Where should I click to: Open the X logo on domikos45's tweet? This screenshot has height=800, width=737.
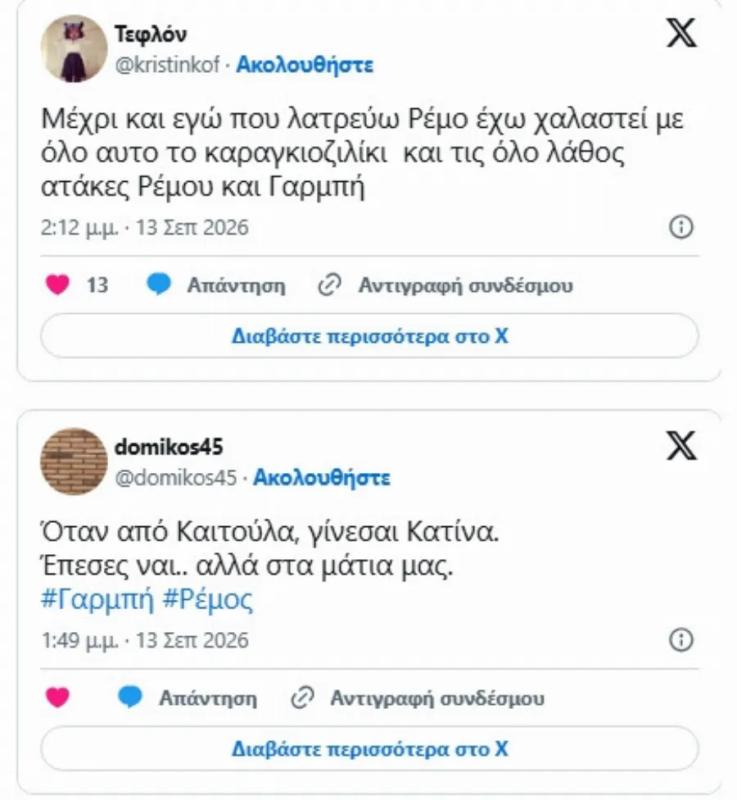click(x=681, y=445)
